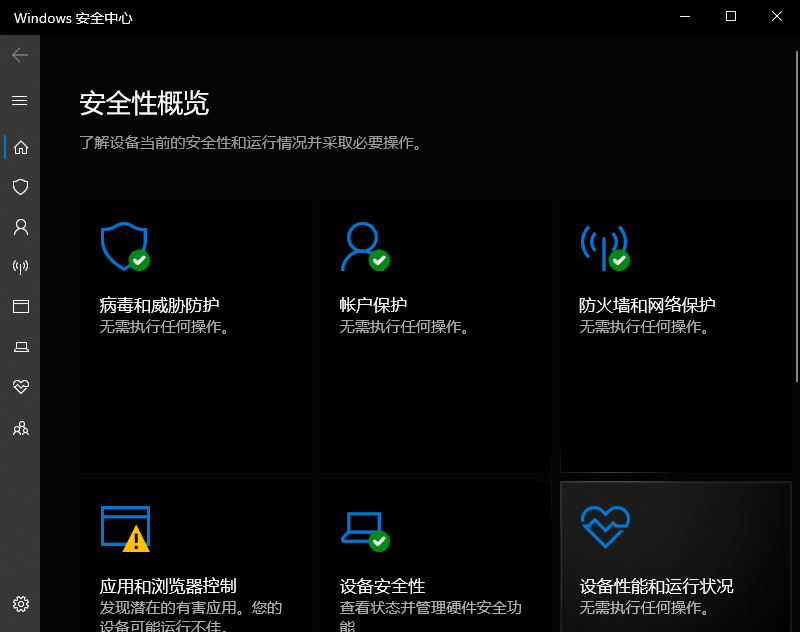Open the hamburger navigation menu
800x632 pixels.
point(20,101)
